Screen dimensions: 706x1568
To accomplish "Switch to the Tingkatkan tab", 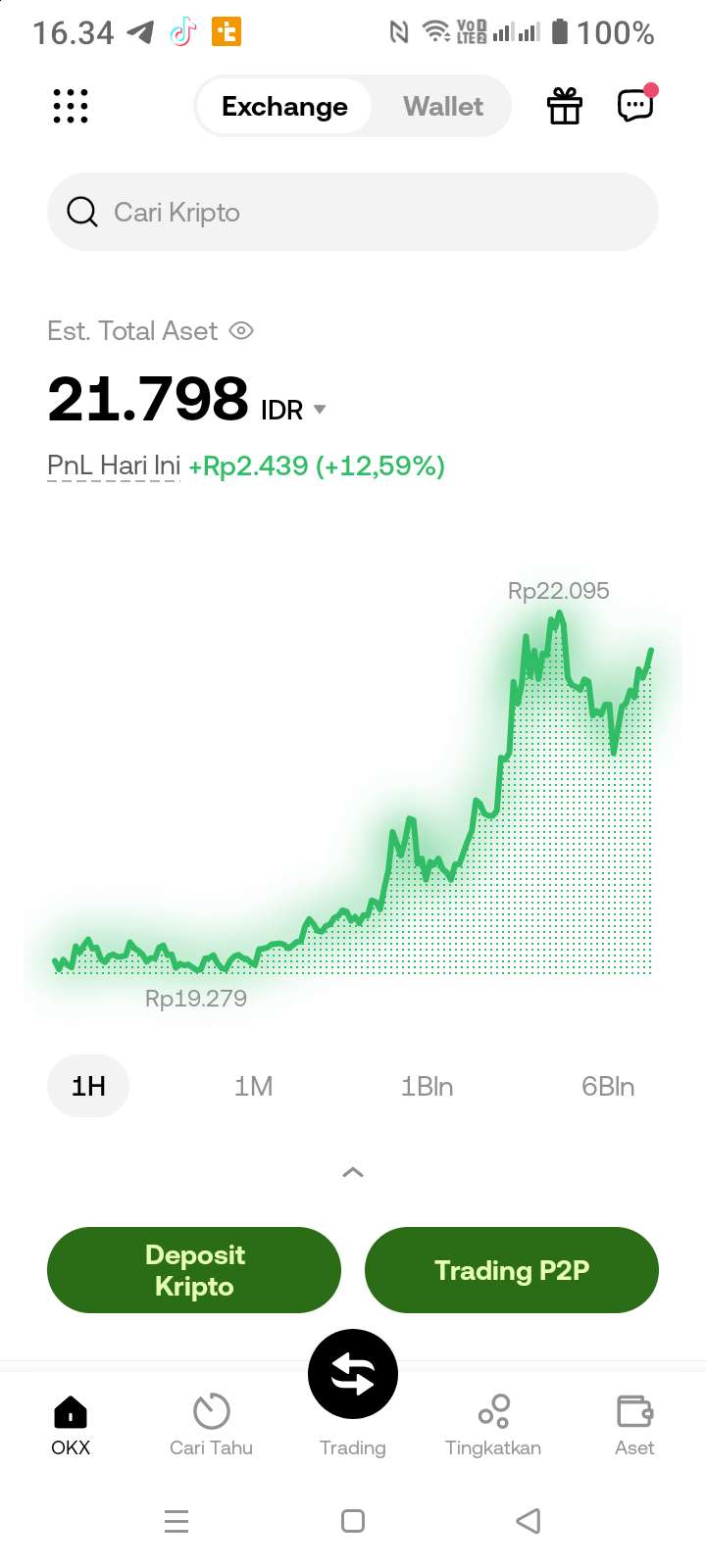I will (493, 1425).
